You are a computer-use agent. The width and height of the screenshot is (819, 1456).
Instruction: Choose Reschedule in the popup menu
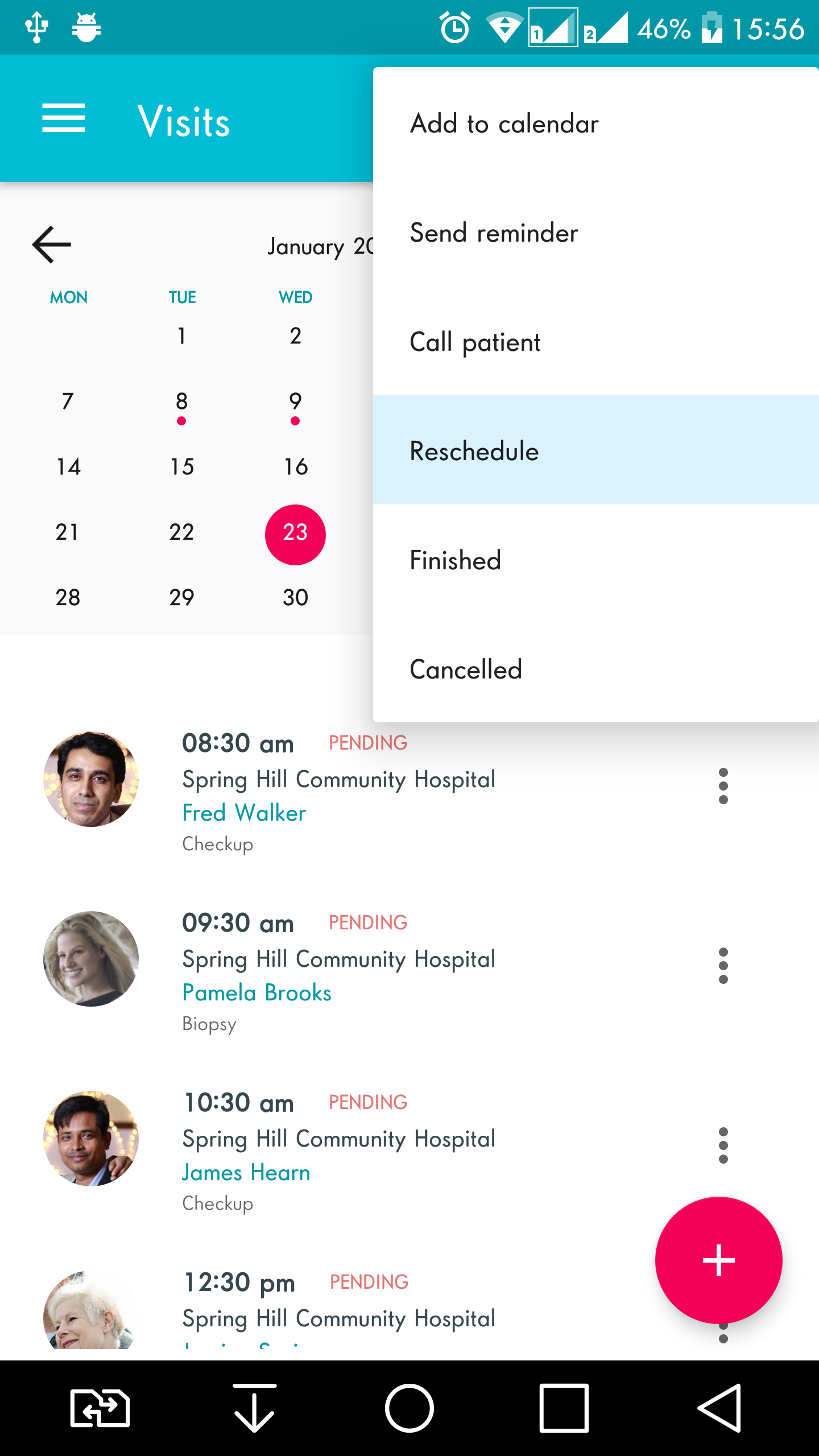(x=595, y=450)
